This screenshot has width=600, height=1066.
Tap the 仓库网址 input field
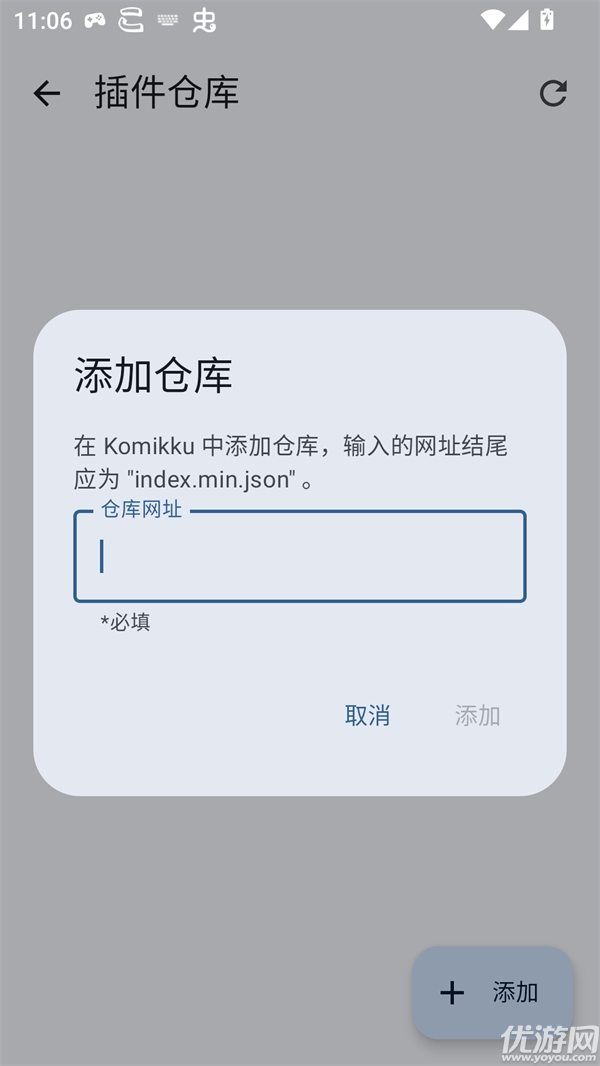tap(300, 557)
